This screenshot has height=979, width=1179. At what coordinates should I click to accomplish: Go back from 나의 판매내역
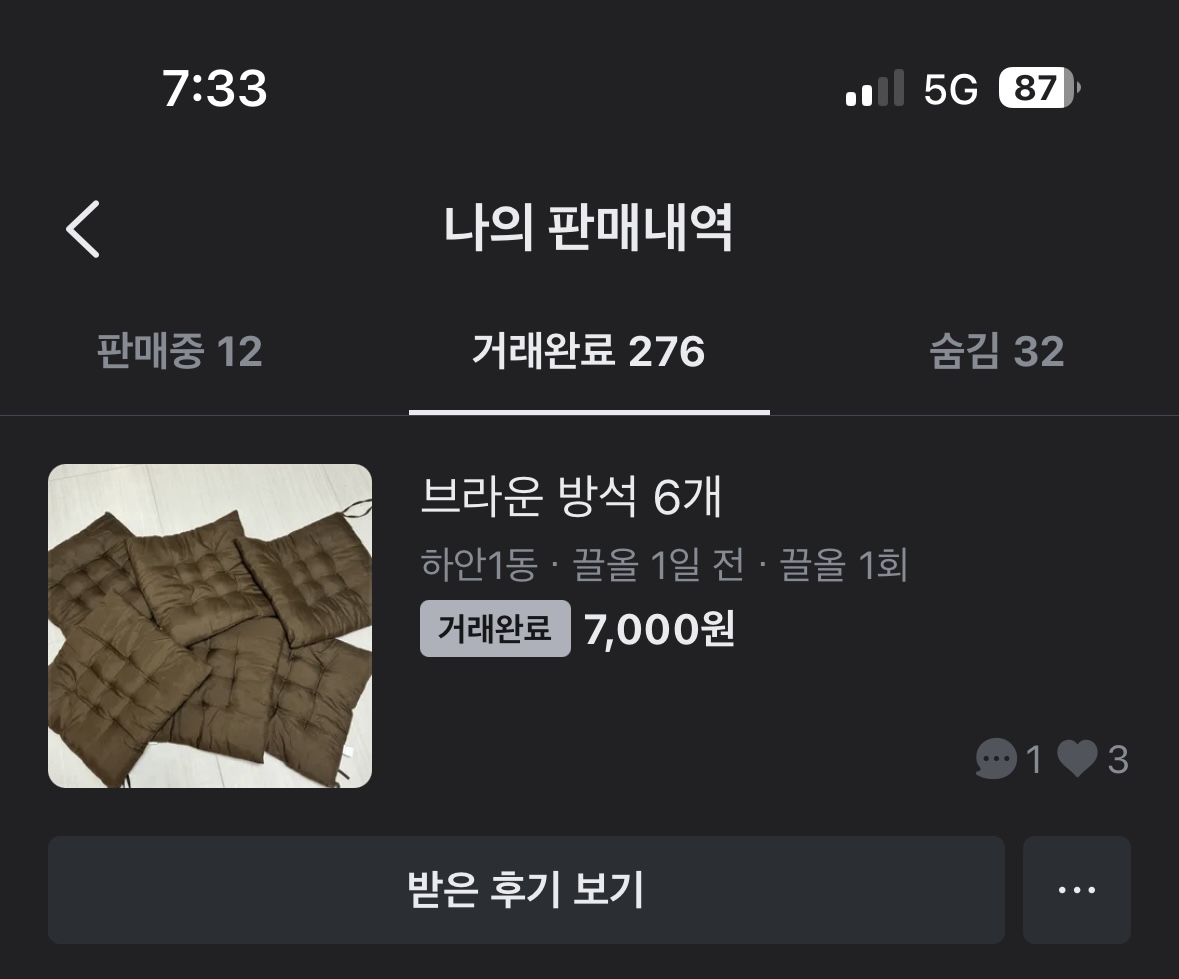pyautogui.click(x=83, y=229)
